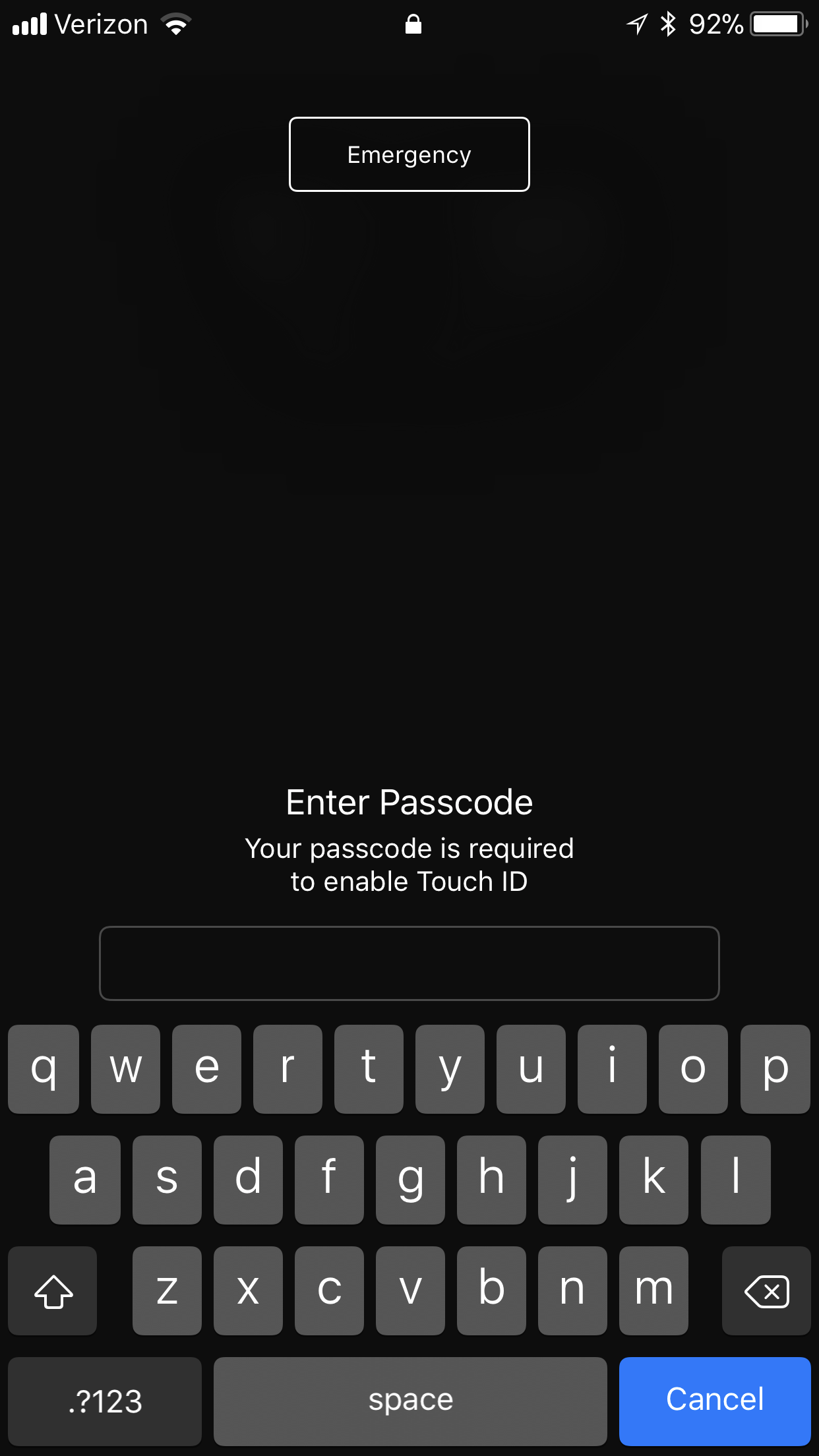Type the letter a
819x1456 pixels.
coord(85,1179)
